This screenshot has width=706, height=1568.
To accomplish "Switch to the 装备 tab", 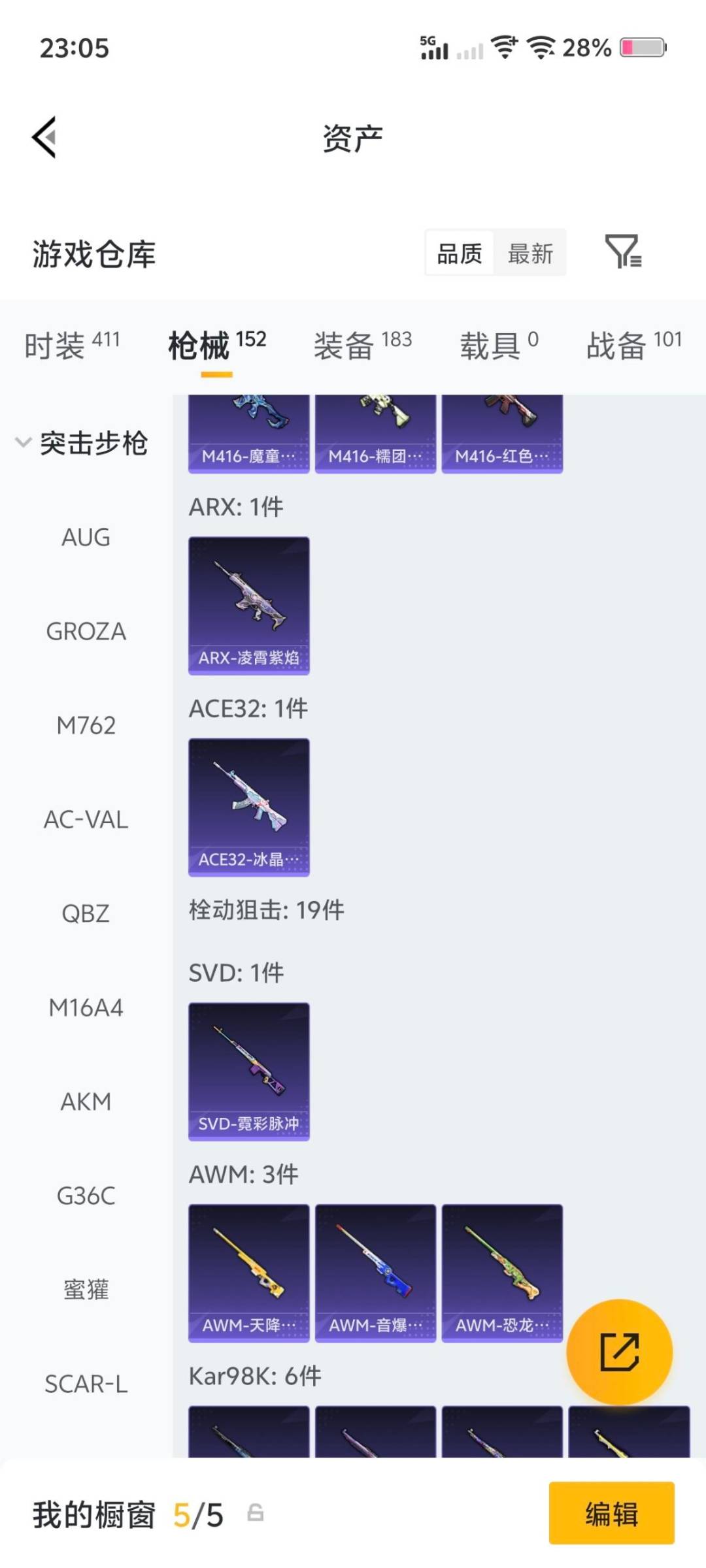I will (345, 344).
